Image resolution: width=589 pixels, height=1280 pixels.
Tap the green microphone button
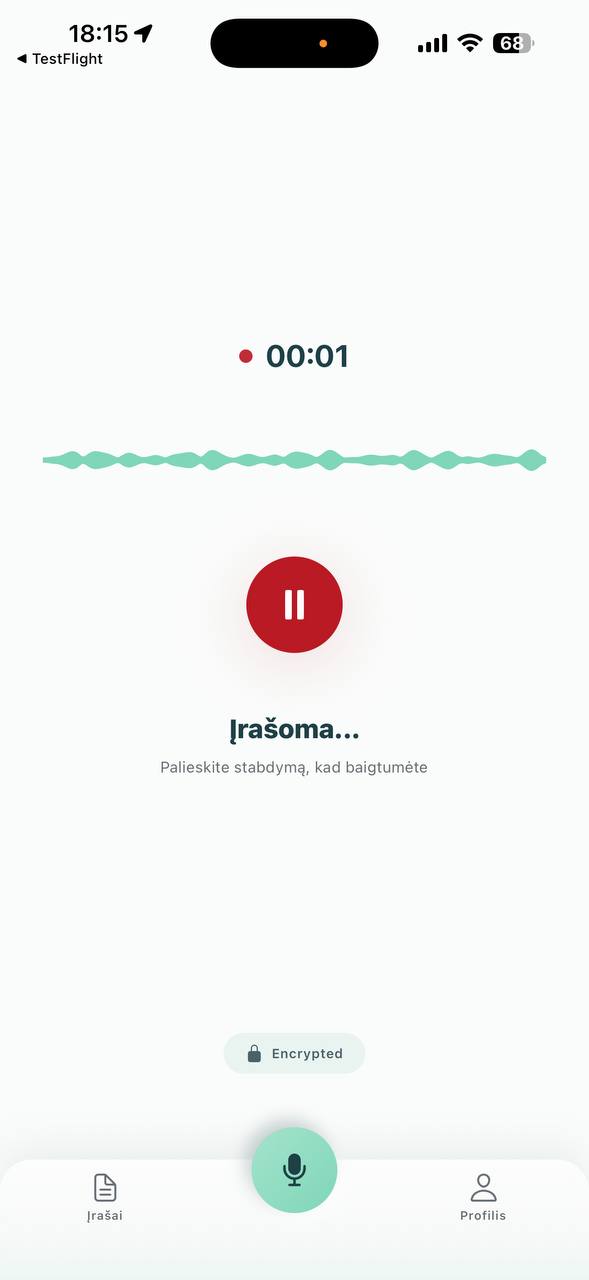click(x=294, y=1170)
